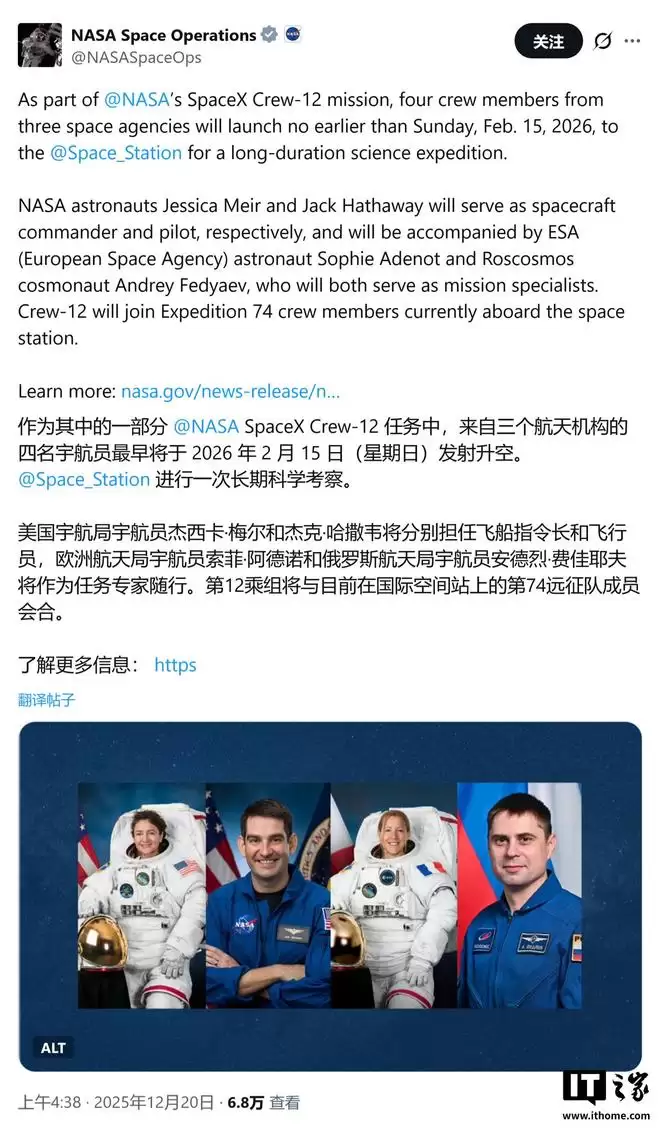
Task: Open the @NASA mention in the English text
Action: [135, 100]
